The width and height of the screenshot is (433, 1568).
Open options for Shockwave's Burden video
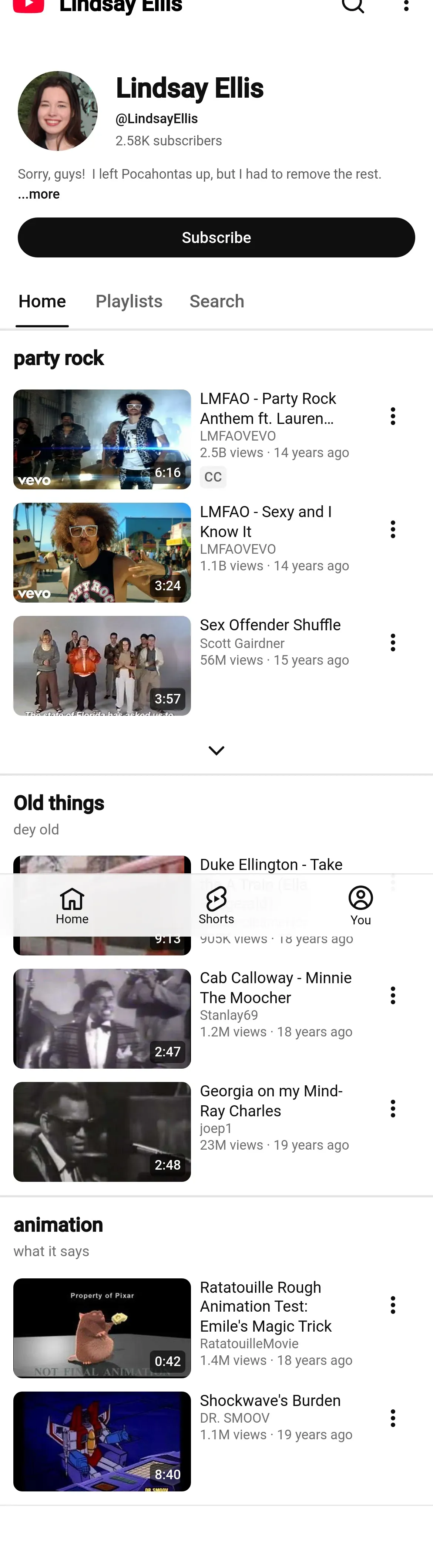point(393,1418)
